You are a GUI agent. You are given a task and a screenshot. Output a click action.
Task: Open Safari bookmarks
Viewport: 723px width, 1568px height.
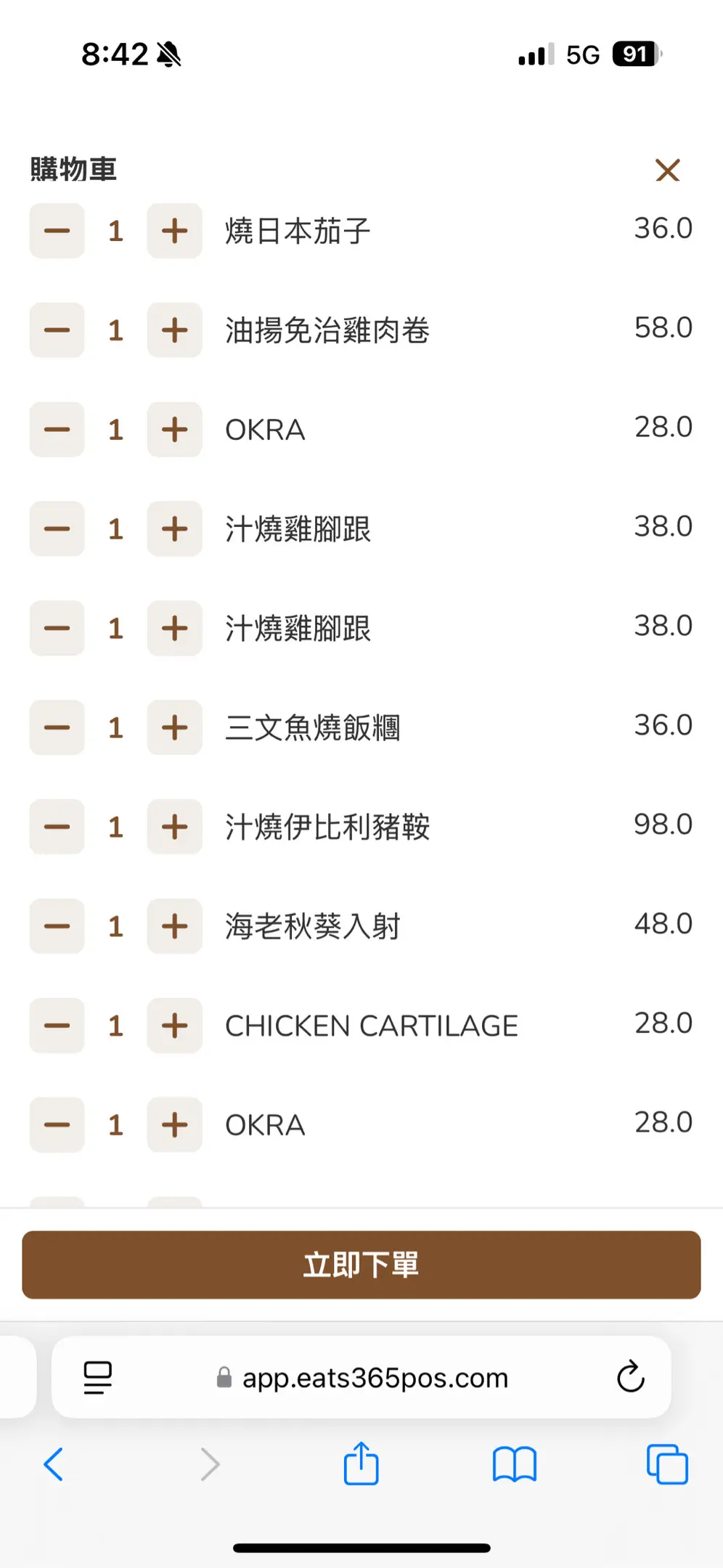point(514,1464)
